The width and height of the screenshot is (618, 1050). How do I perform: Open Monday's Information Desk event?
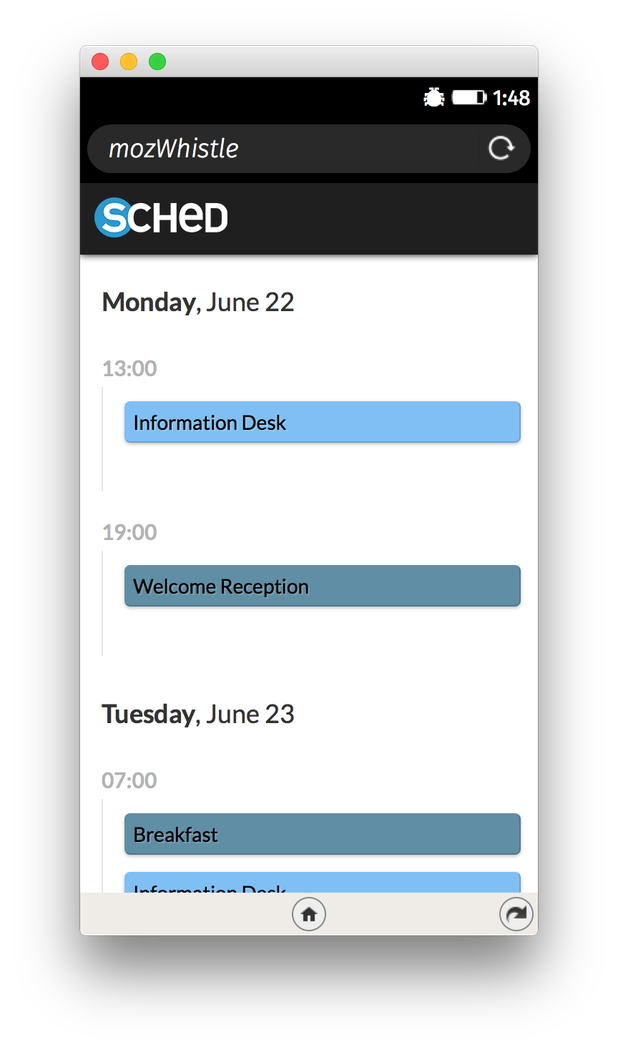322,422
